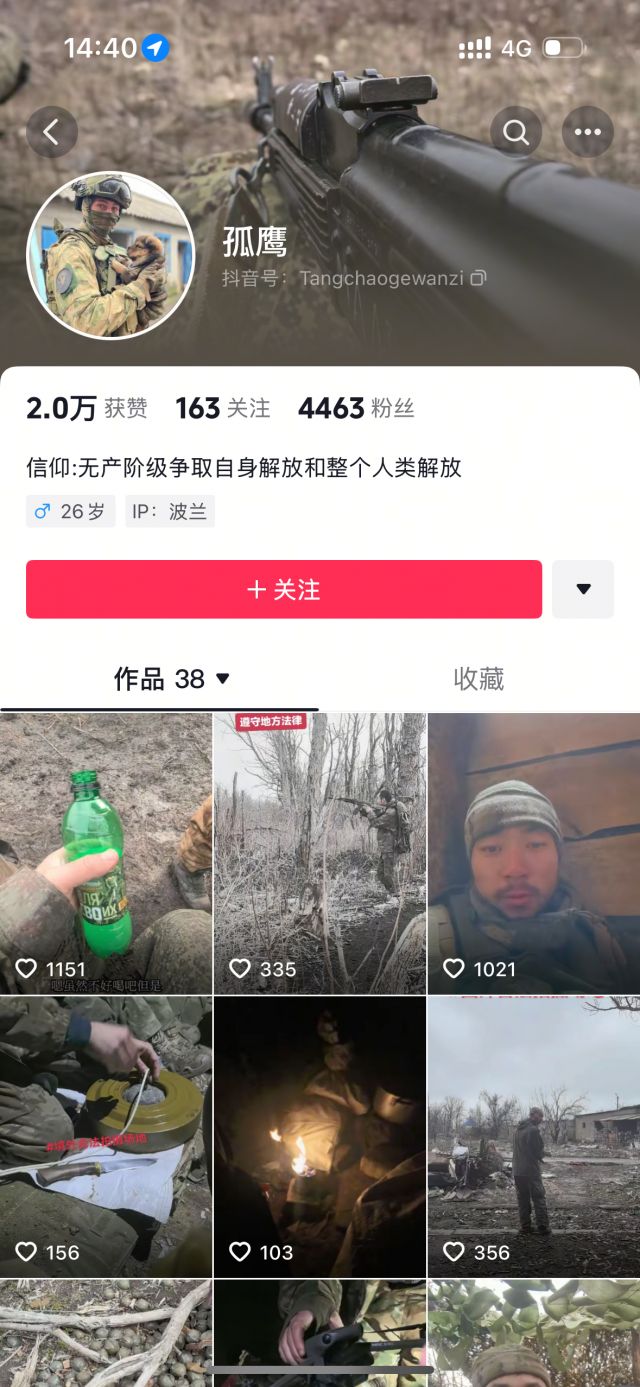Copy the Douyin ID Tangchaogewanzi

[479, 278]
